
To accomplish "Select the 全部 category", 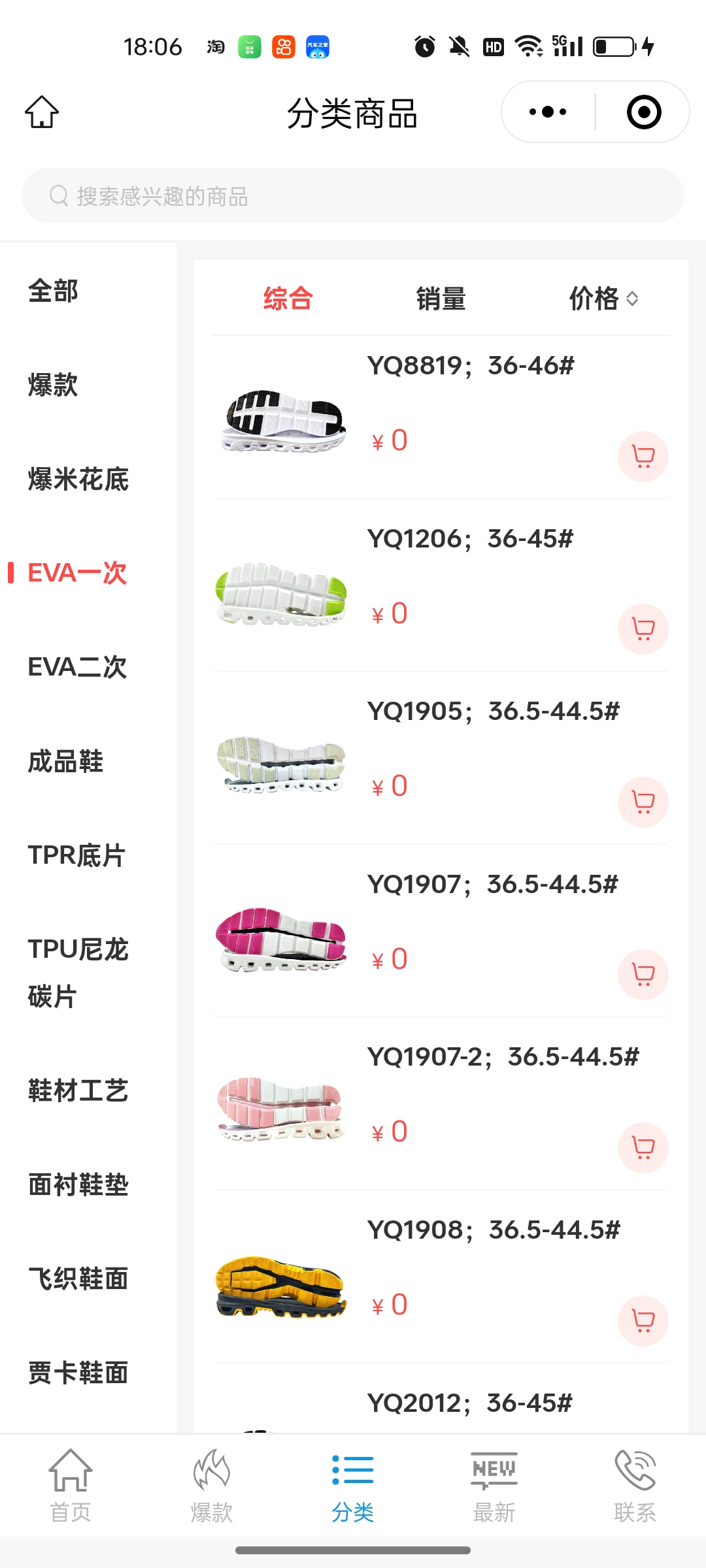I will pos(54,291).
